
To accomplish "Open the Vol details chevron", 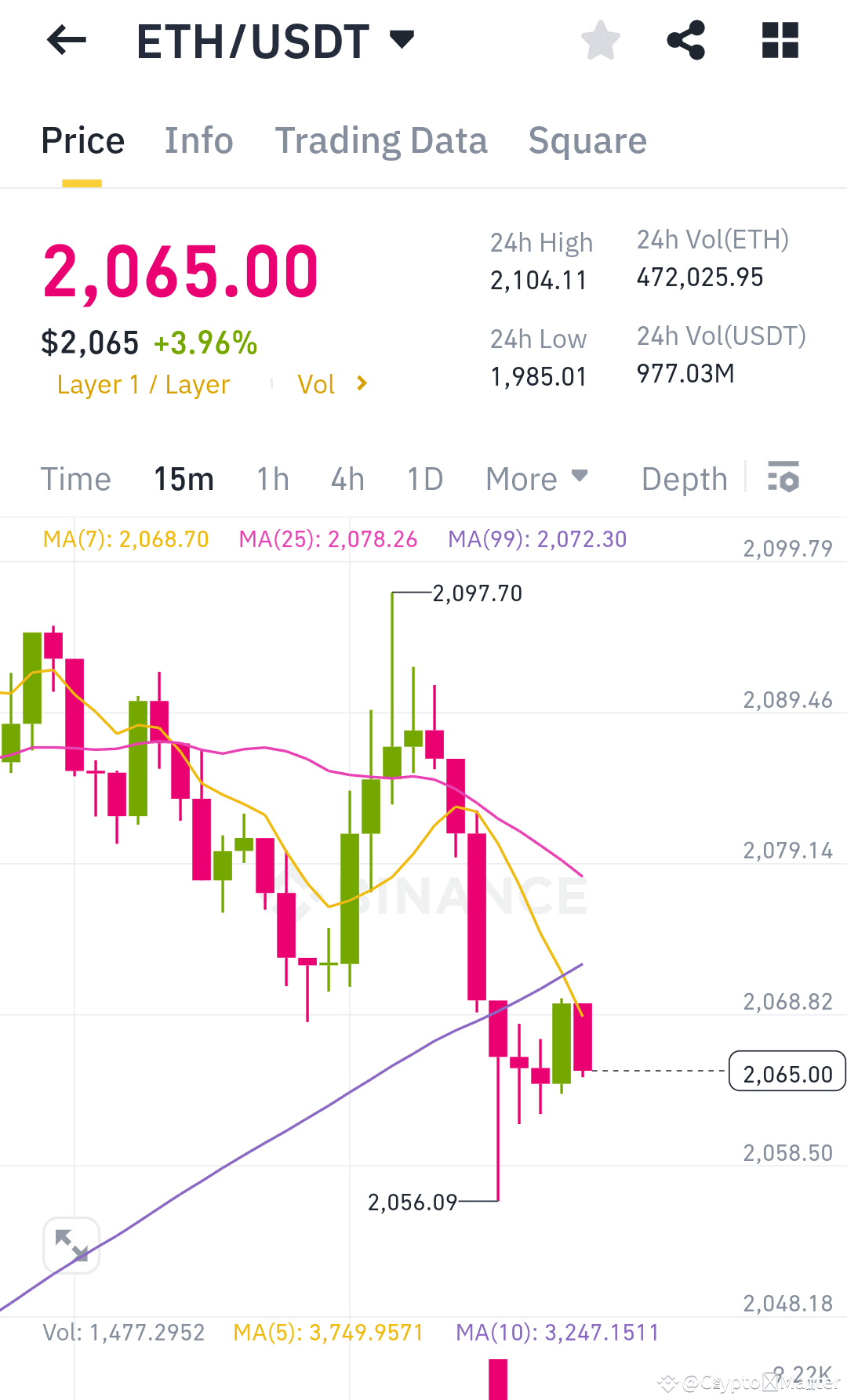I will 331,384.
